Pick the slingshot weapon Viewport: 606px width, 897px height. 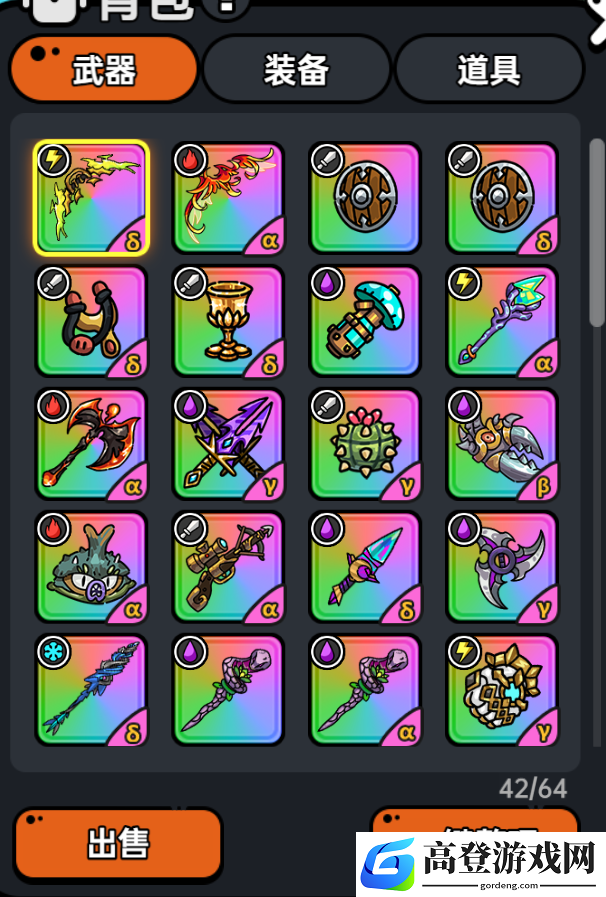pos(91,320)
